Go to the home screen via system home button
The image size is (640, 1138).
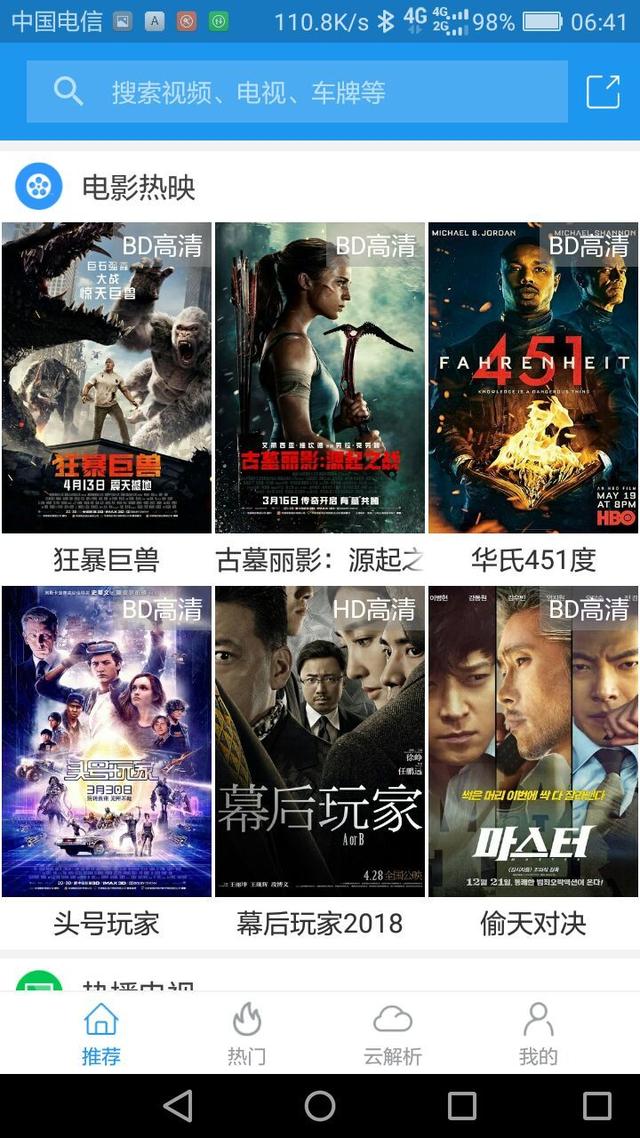click(x=320, y=1106)
